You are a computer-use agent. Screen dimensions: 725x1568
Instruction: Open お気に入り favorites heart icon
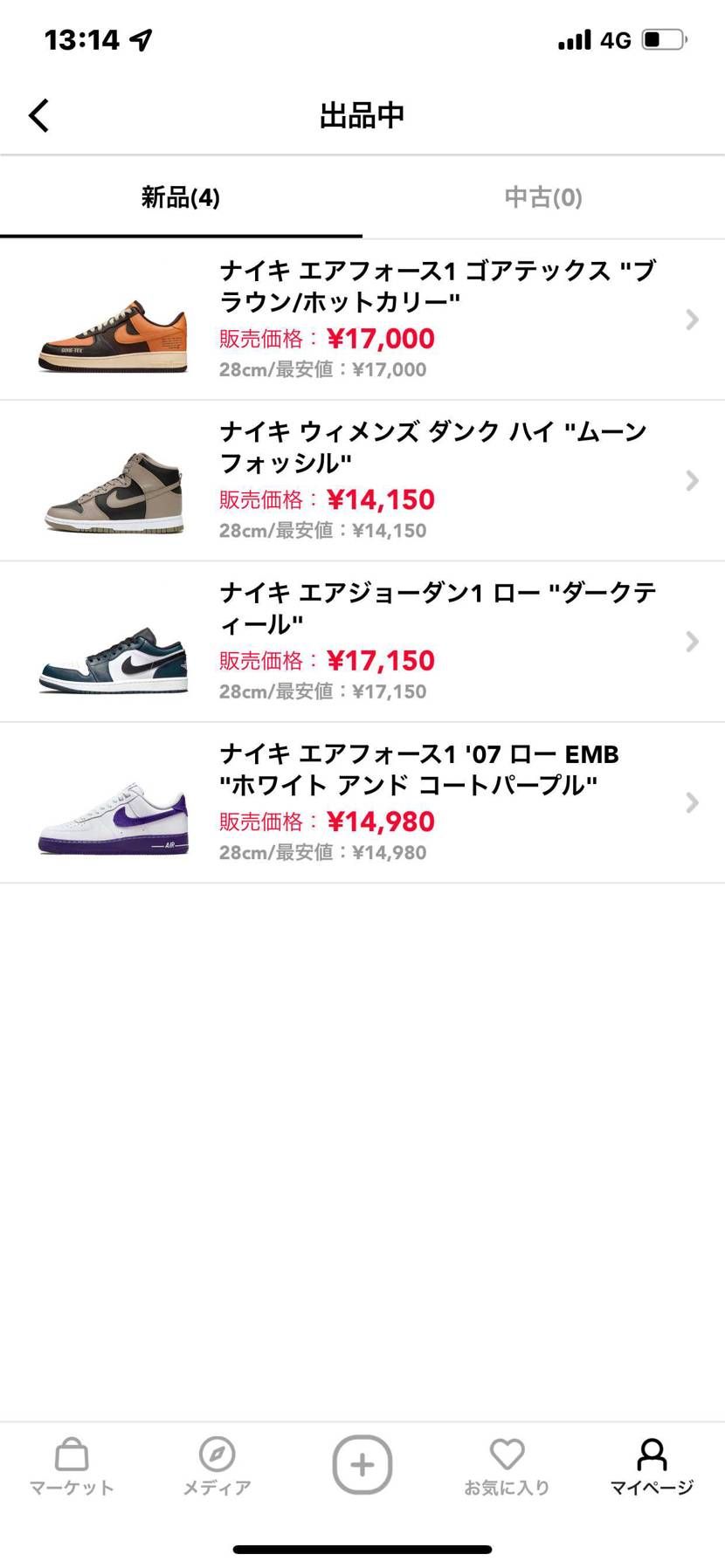(x=507, y=1465)
